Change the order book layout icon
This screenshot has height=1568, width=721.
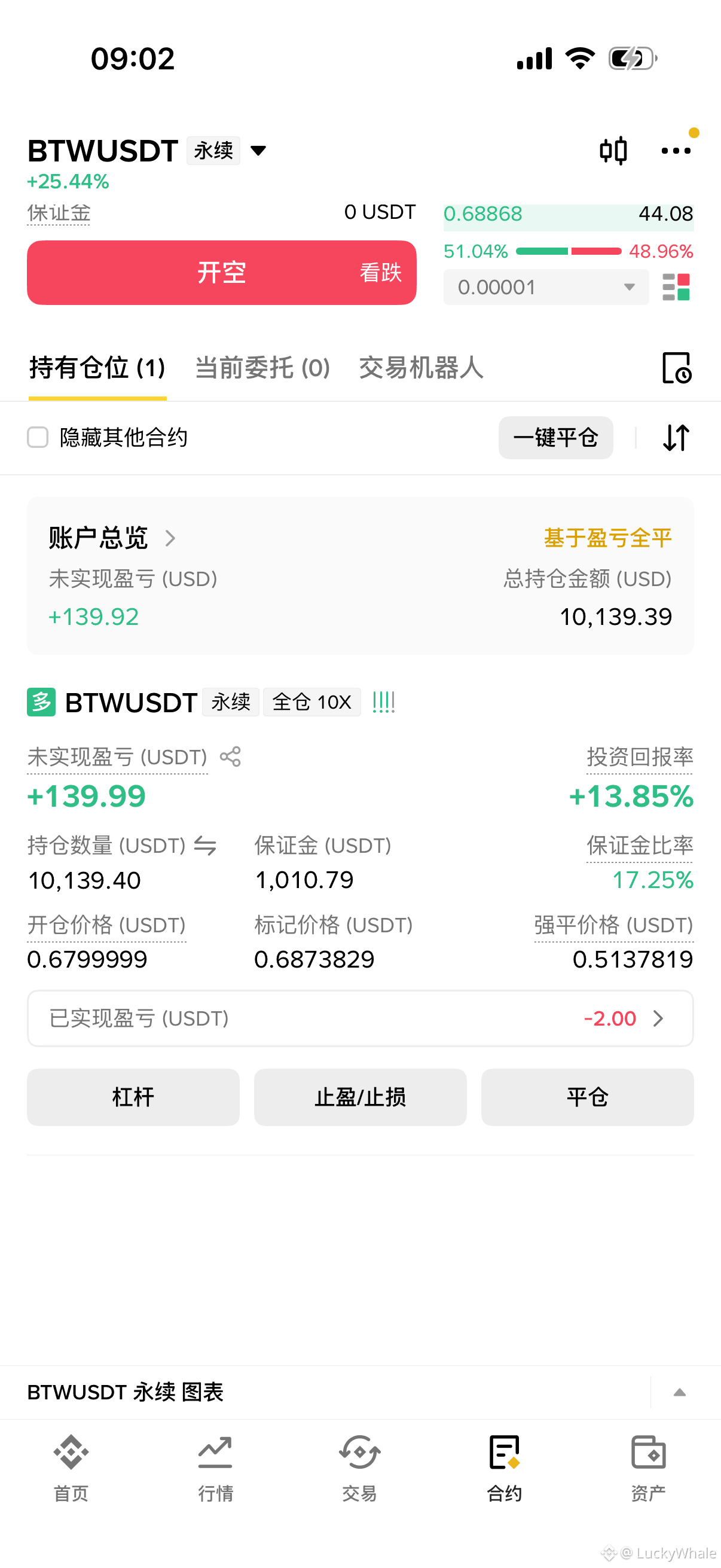pyautogui.click(x=676, y=286)
